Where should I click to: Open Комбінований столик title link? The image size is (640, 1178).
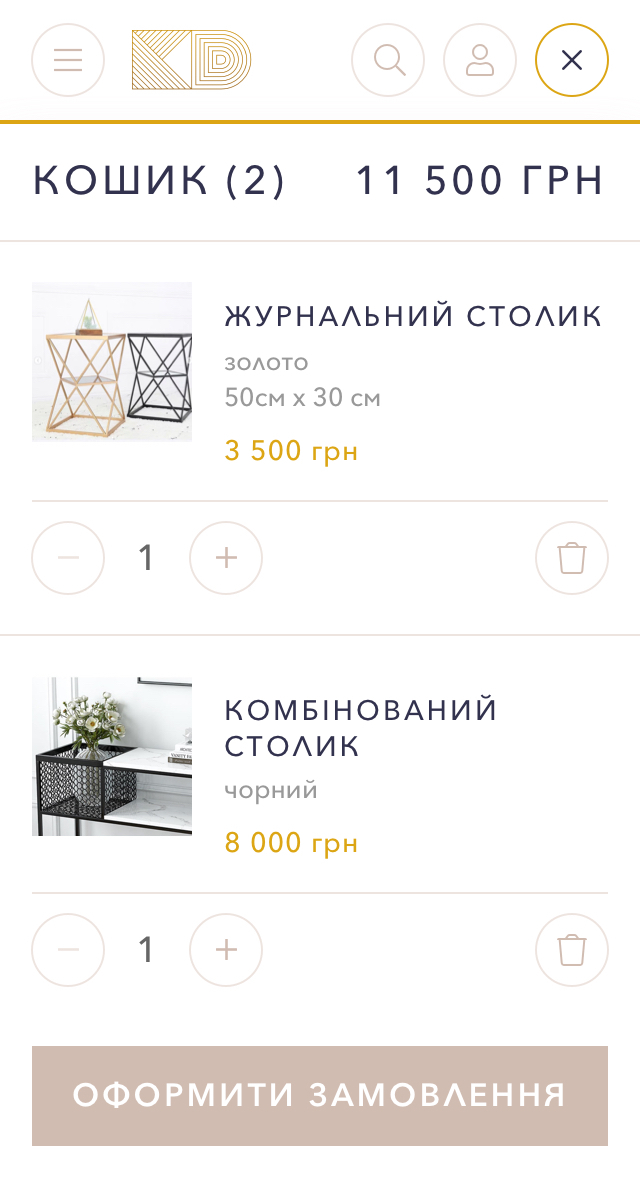[361, 728]
